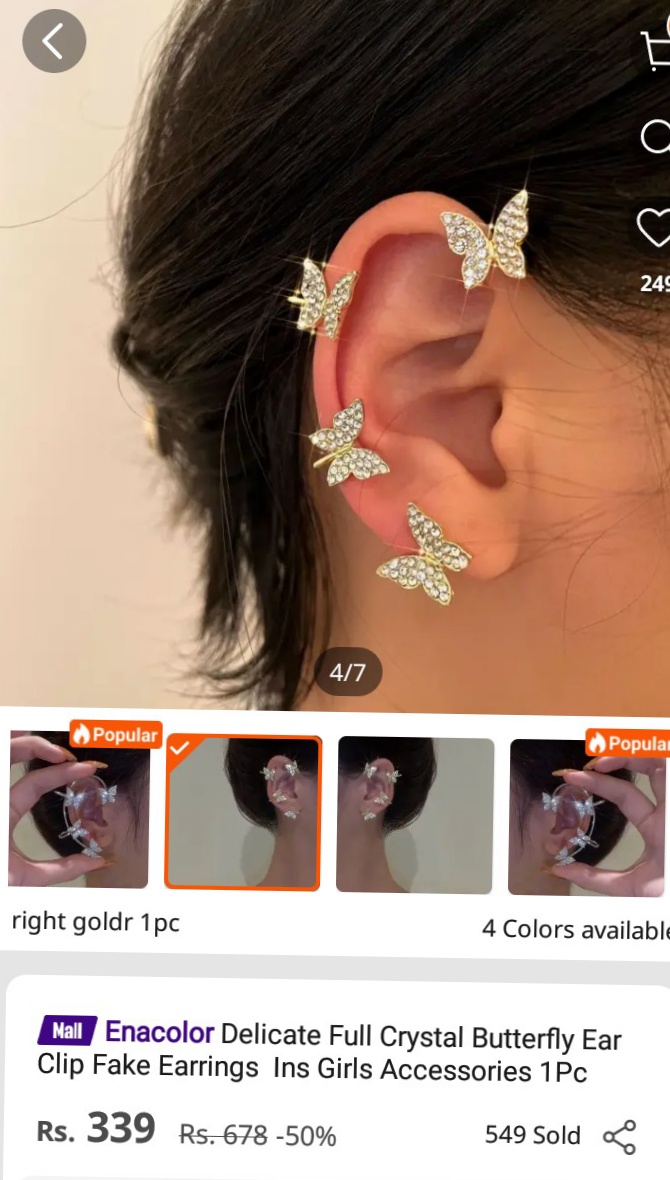Select the first Popular color variant thumbnail
The width and height of the screenshot is (670, 1180).
click(79, 813)
